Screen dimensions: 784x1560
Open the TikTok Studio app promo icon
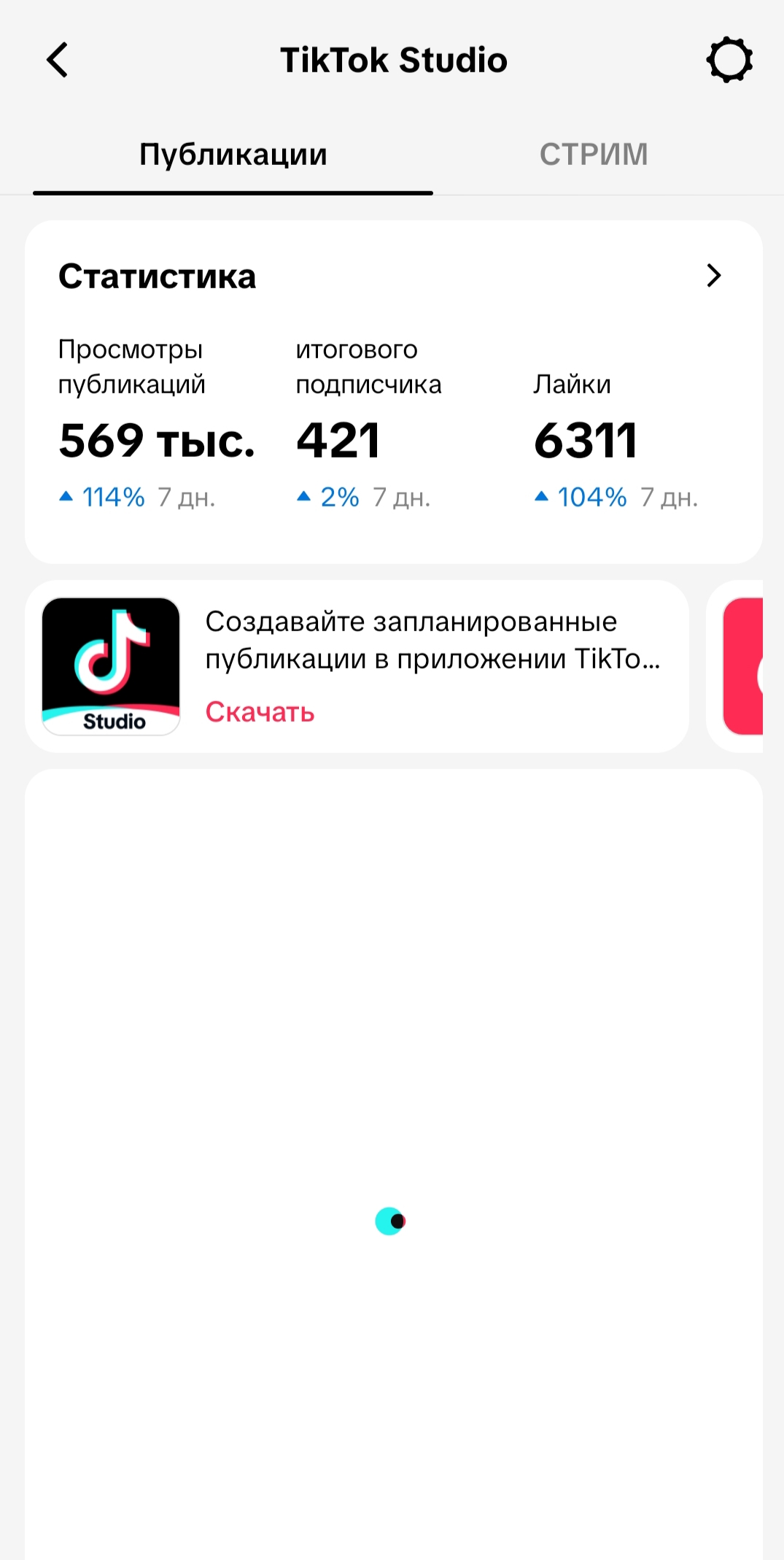111,666
